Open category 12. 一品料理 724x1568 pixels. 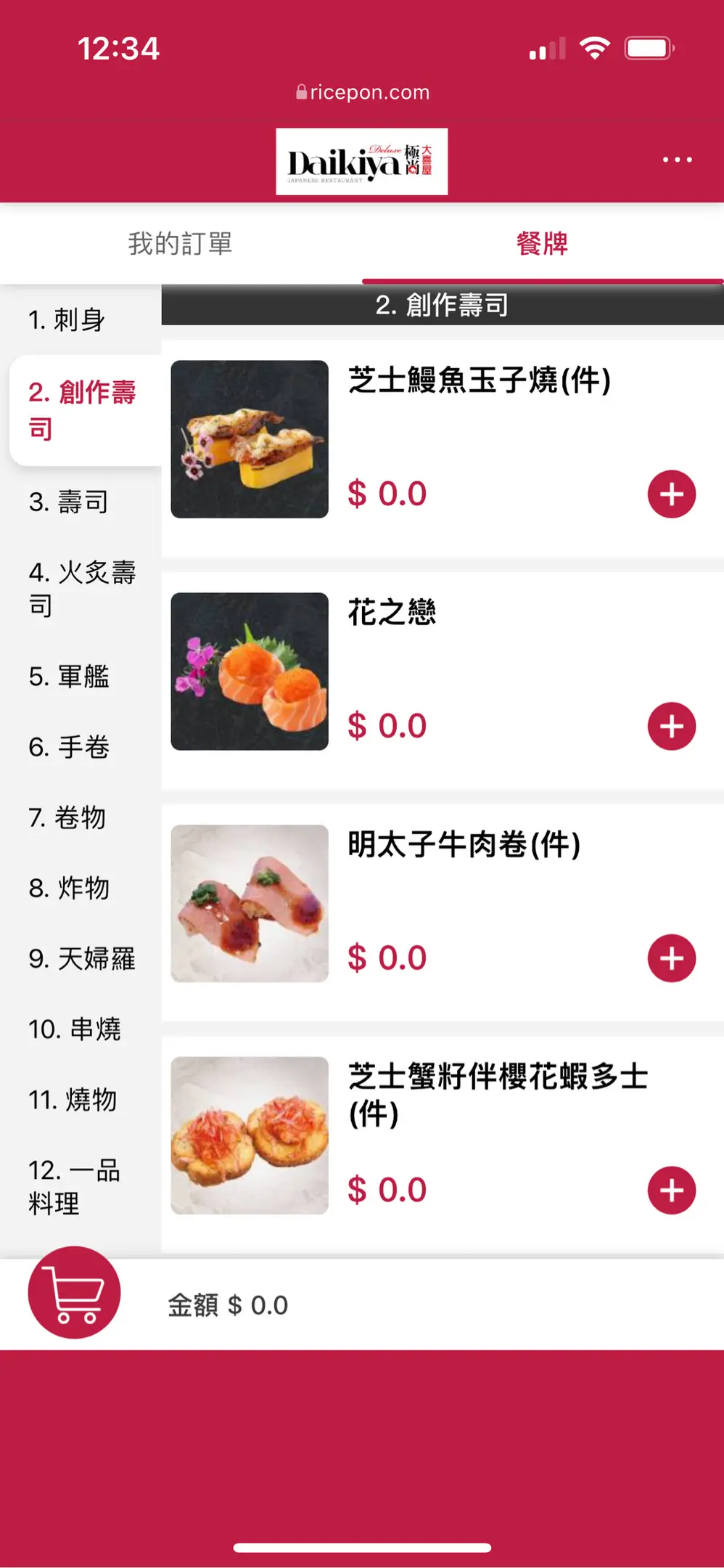74,1186
